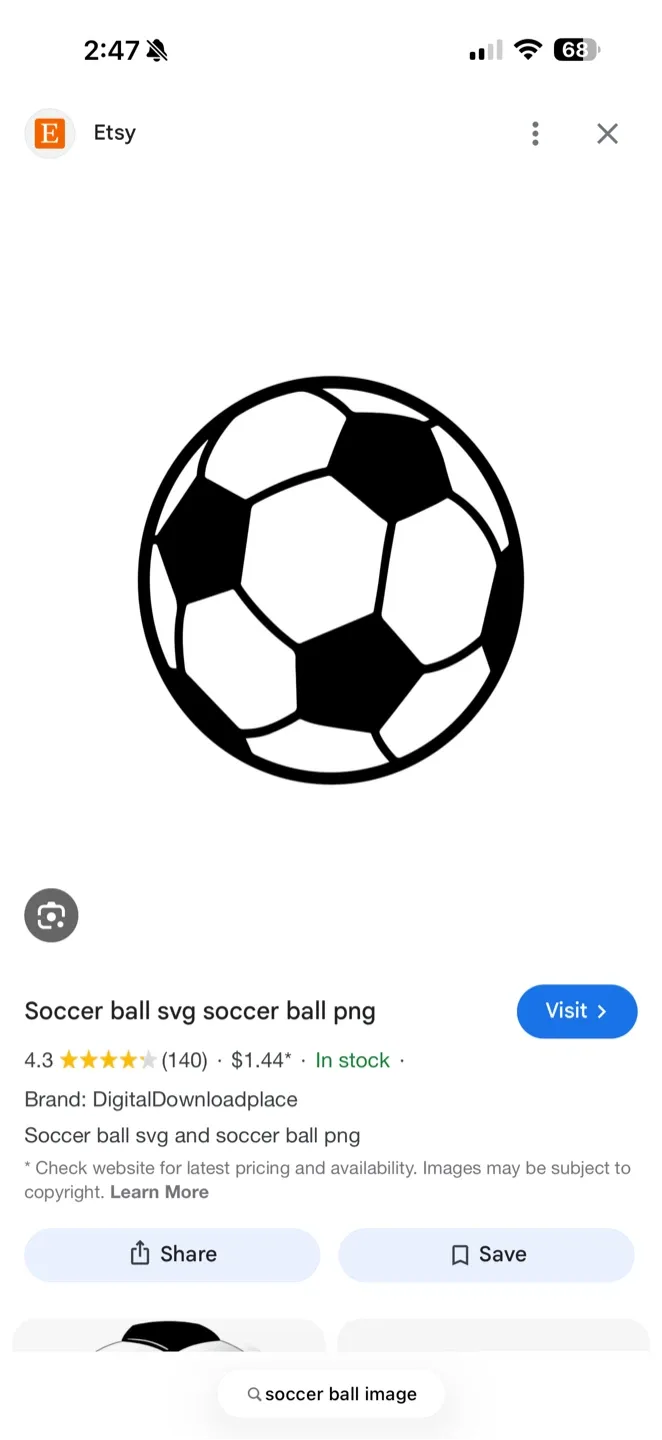662x1440 pixels.
Task: Visit the Etsy product page
Action: pyautogui.click(x=576, y=1011)
